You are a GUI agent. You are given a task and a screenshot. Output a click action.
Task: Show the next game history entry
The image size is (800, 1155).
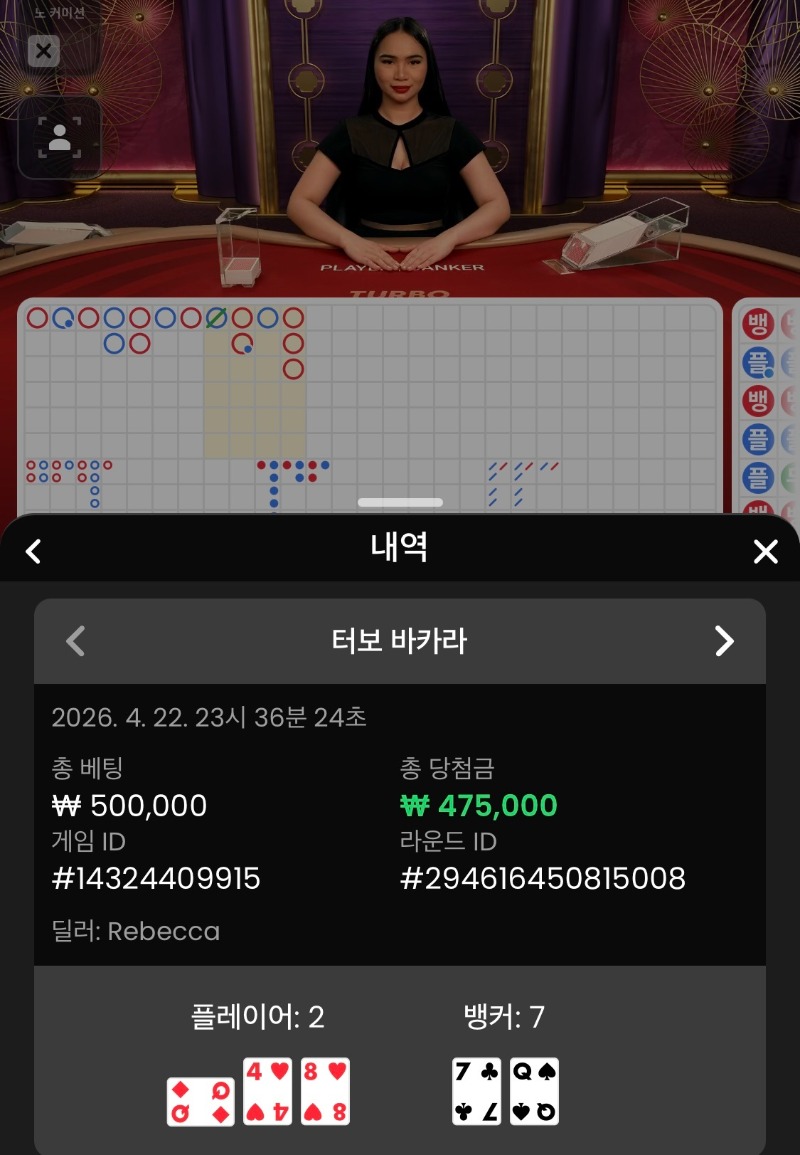[724, 641]
